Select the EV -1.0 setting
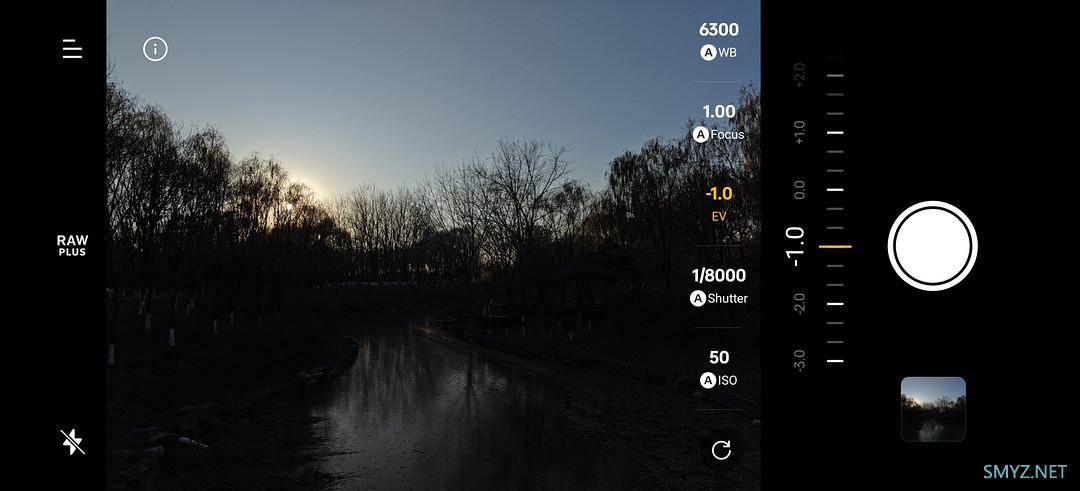The image size is (1080, 491). tap(718, 203)
